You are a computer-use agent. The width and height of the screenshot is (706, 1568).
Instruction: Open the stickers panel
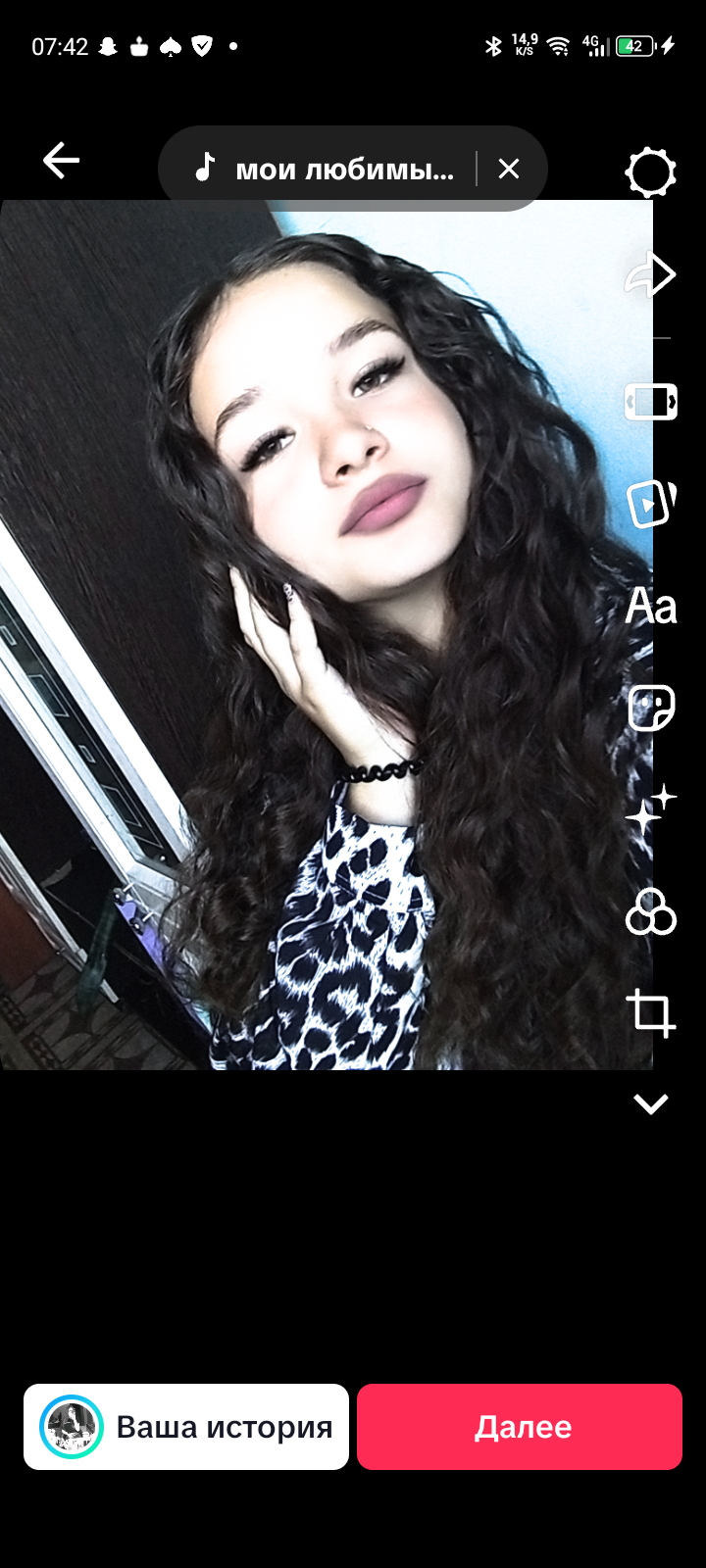point(651,708)
